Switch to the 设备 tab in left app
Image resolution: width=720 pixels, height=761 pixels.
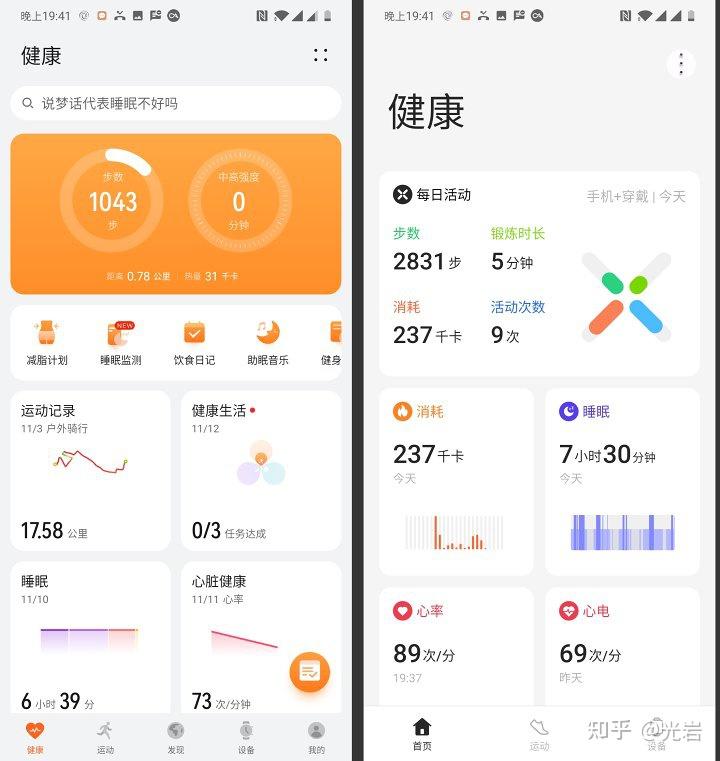[x=245, y=735]
